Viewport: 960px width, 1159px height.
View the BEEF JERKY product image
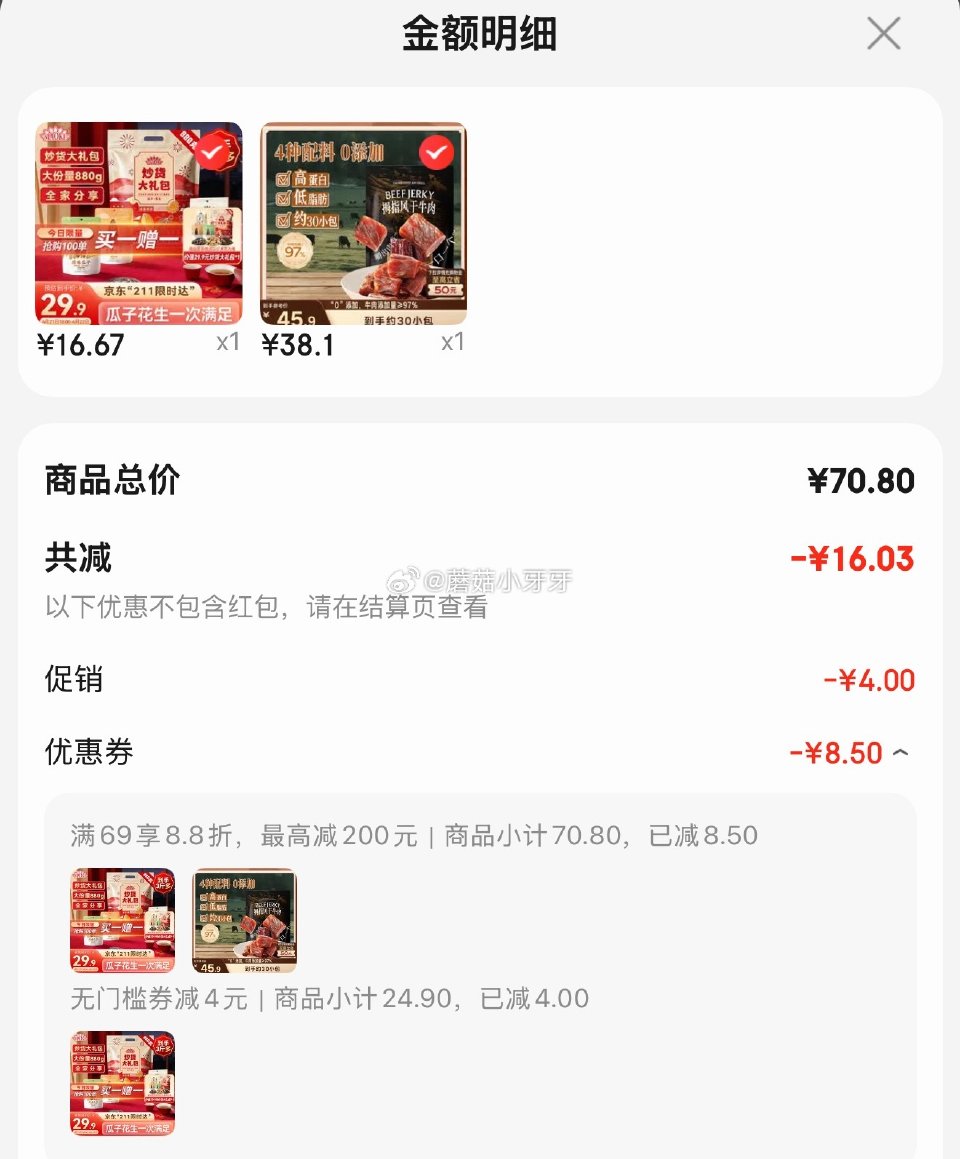tap(361, 222)
